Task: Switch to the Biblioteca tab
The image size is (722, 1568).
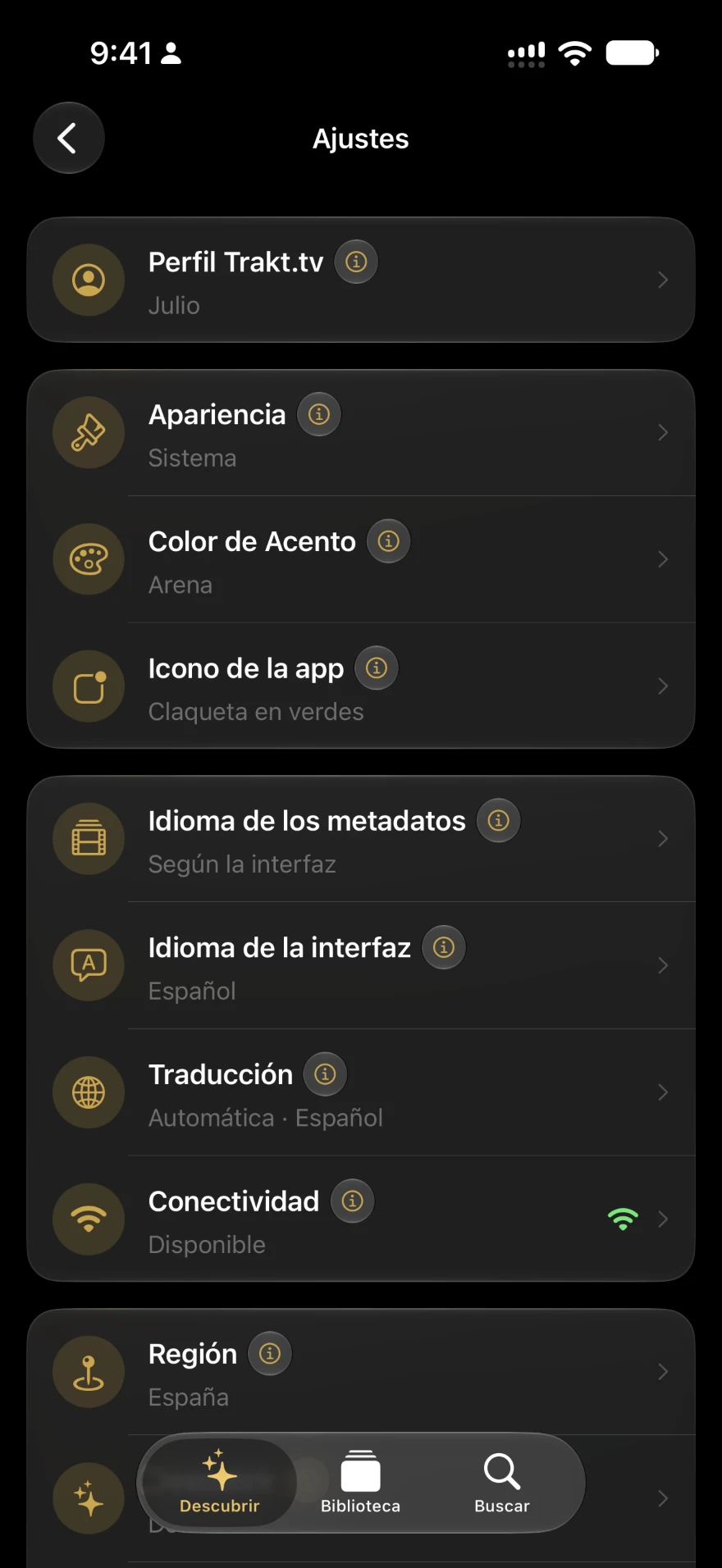Action: pos(361,1483)
